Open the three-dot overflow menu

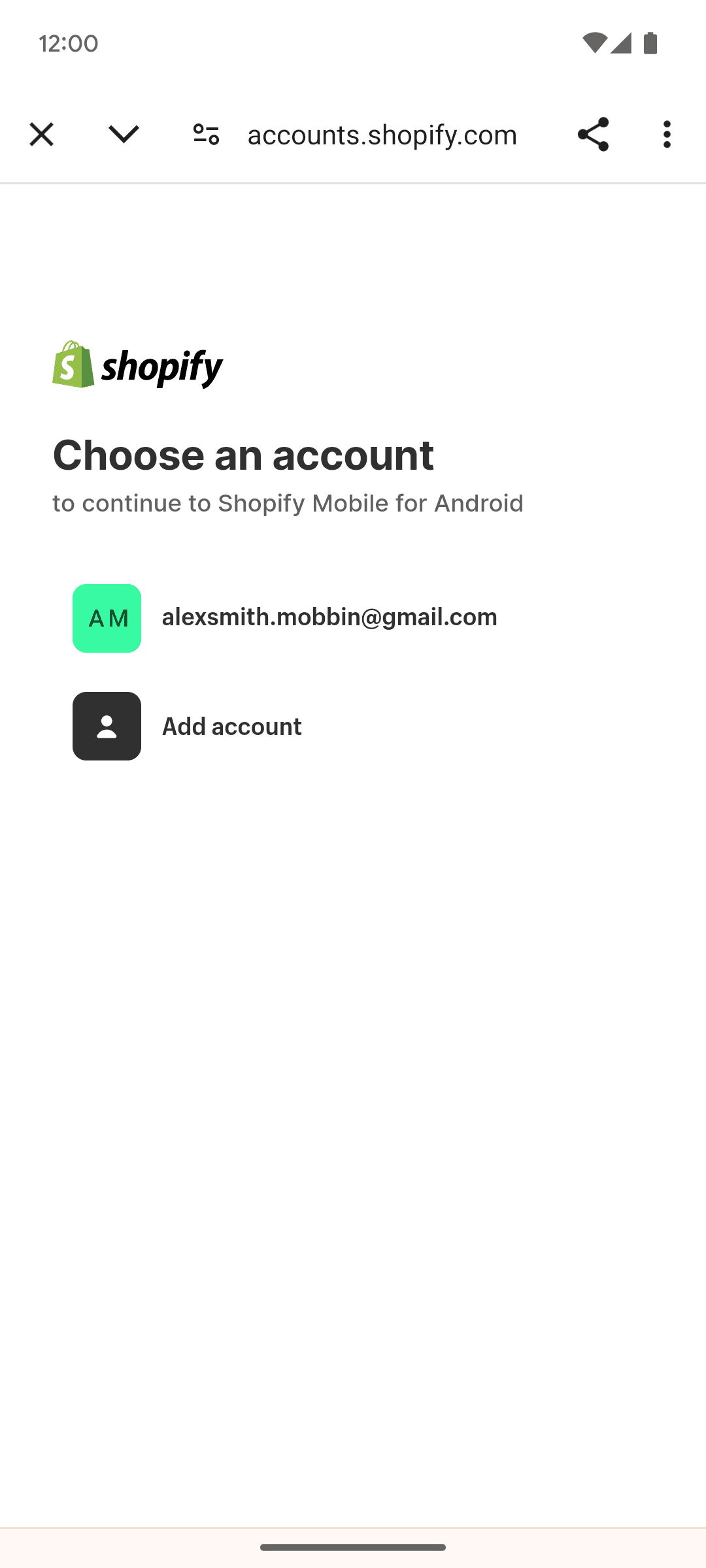667,135
